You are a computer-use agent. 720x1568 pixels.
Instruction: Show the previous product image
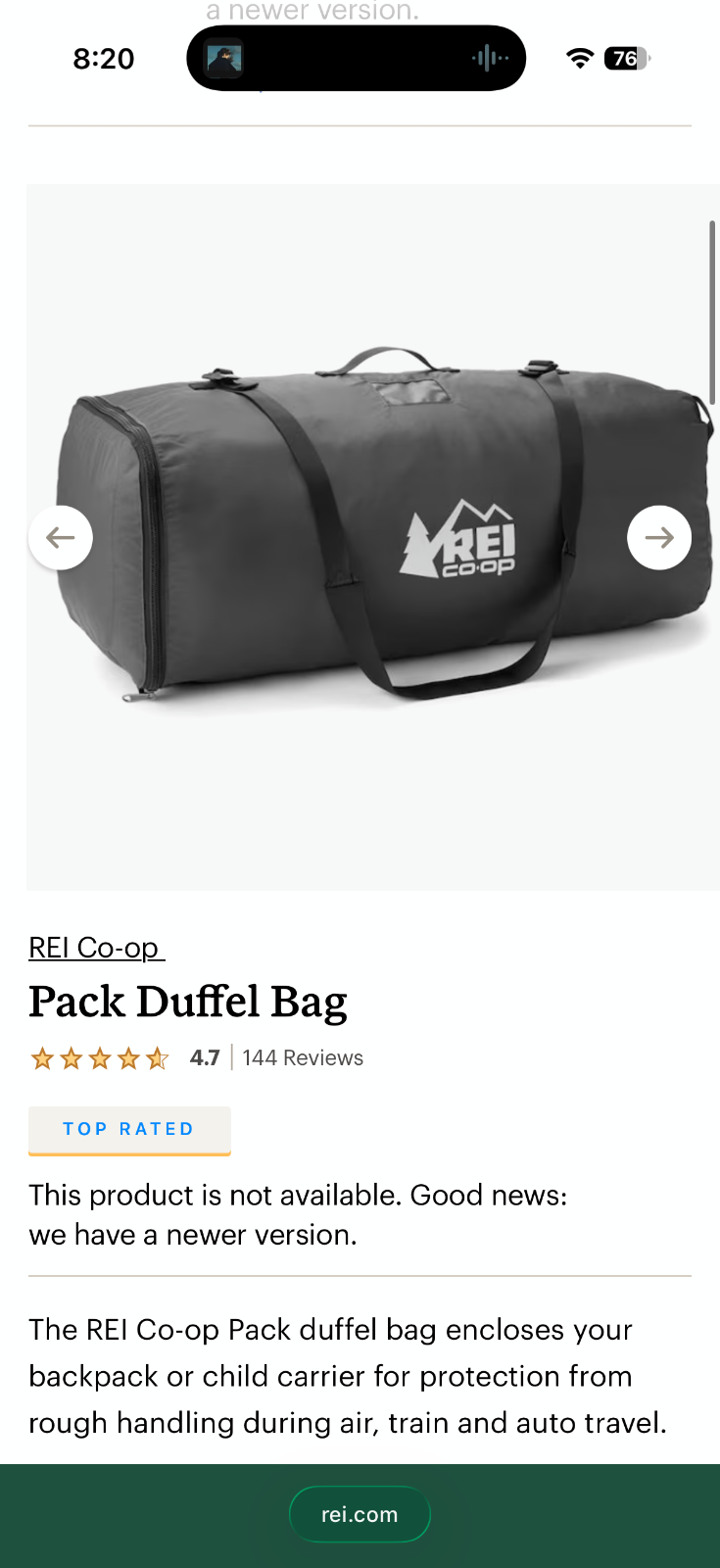[61, 537]
